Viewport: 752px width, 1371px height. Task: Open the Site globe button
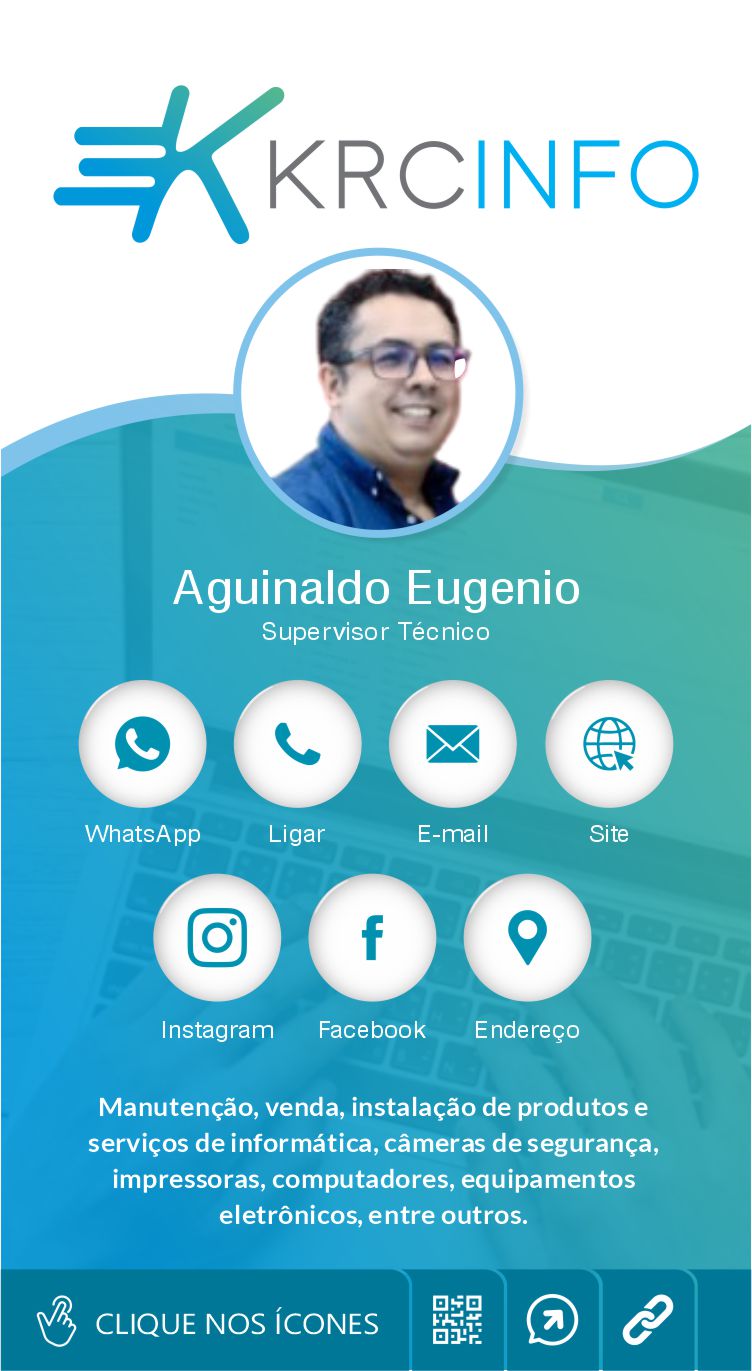[608, 744]
